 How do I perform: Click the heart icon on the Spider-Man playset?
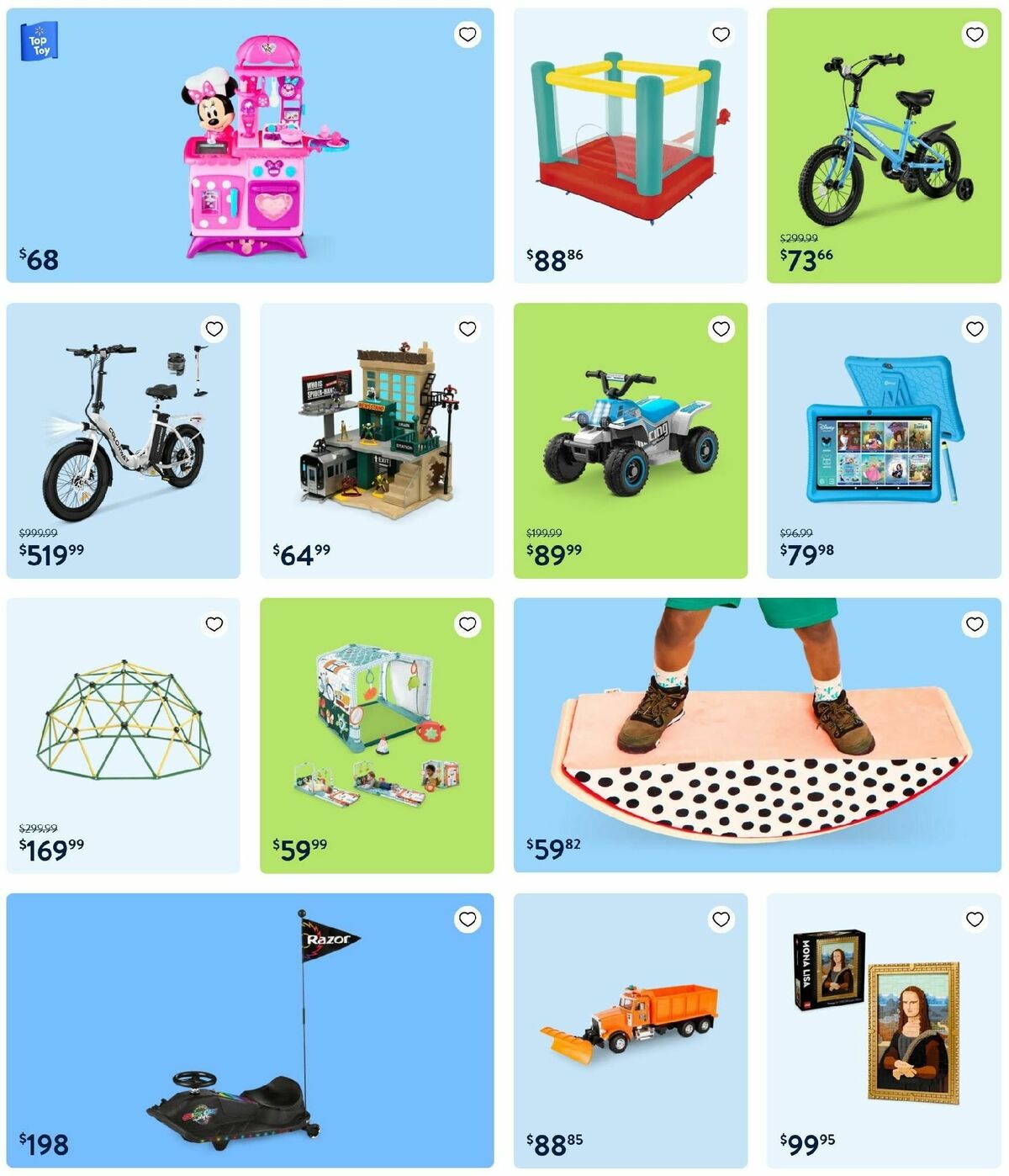466,331
